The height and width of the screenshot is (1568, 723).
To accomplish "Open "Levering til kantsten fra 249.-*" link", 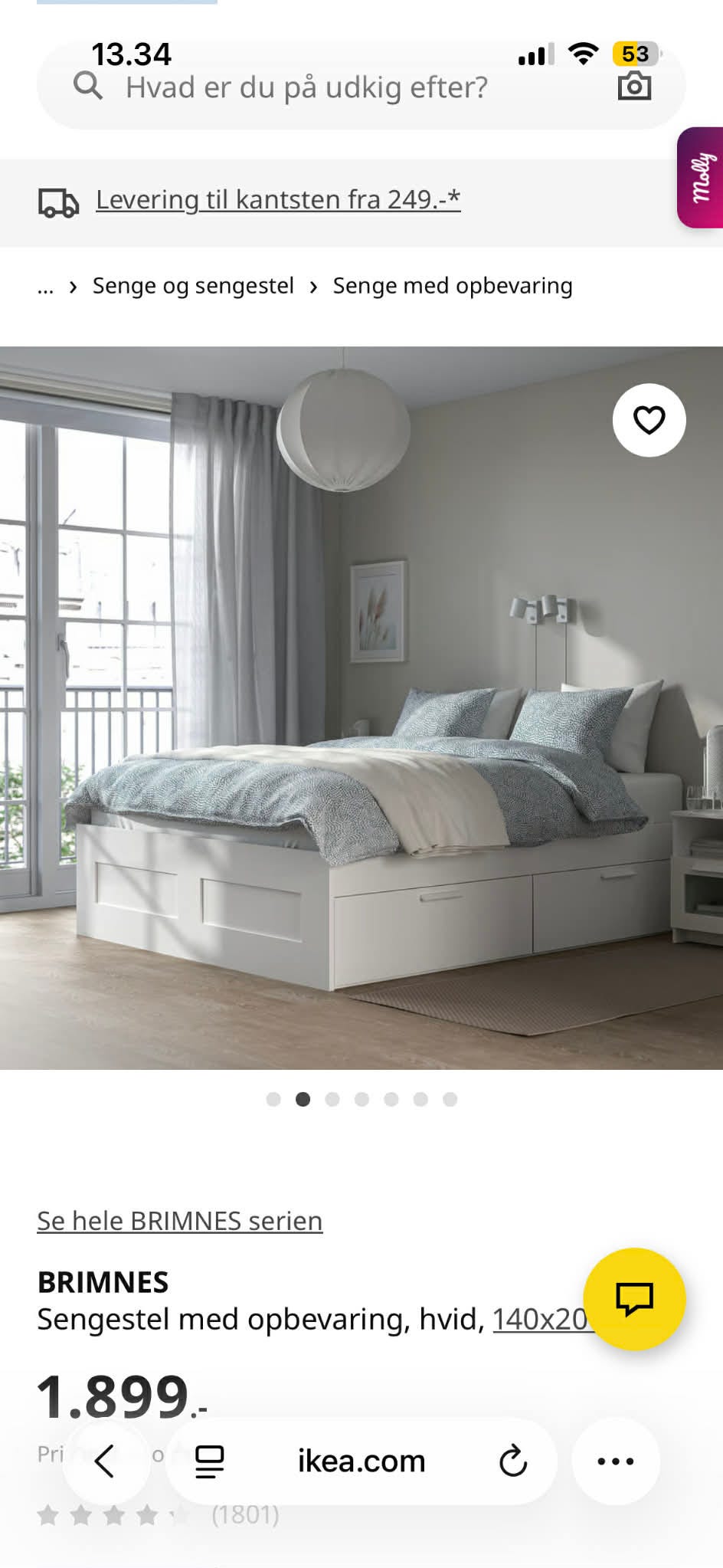I will pos(277,199).
